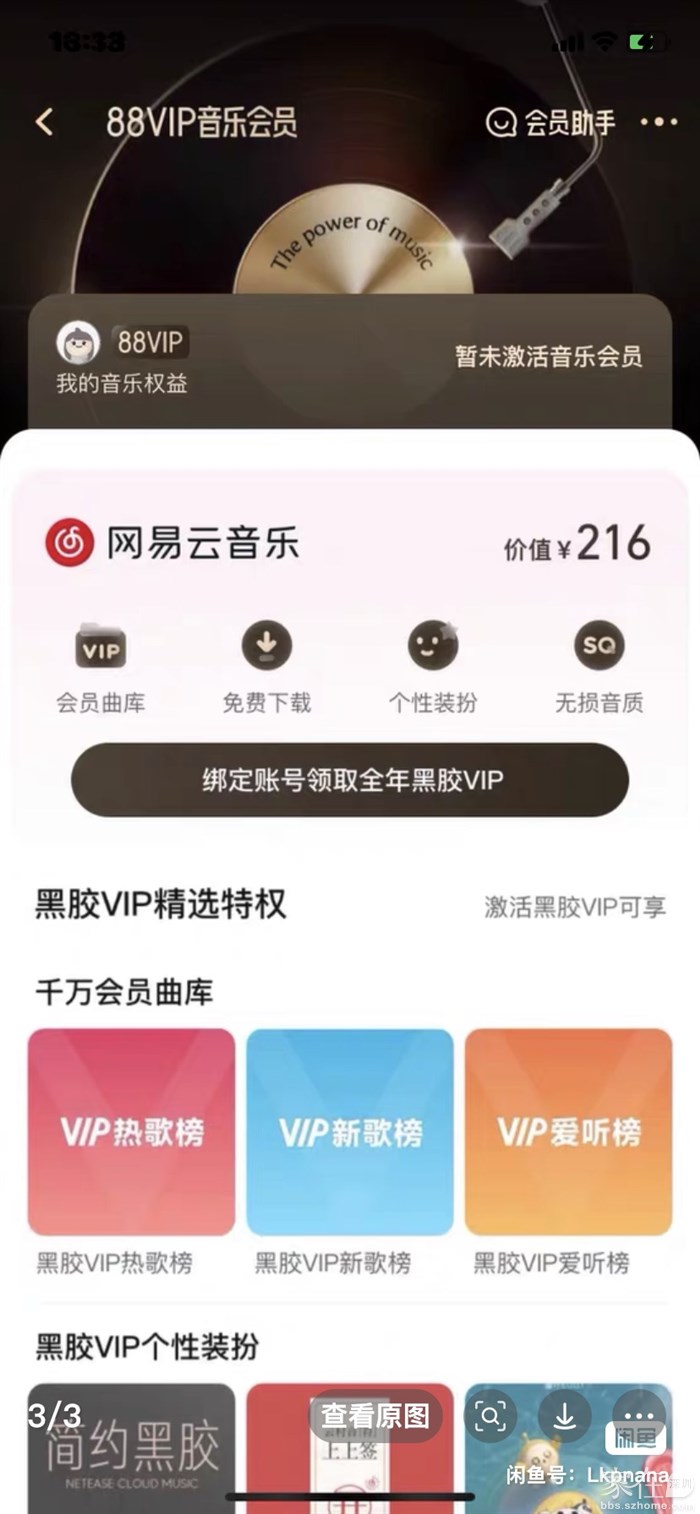Open the VIP热歌榜 chart card
700x1514 pixels.
131,1132
